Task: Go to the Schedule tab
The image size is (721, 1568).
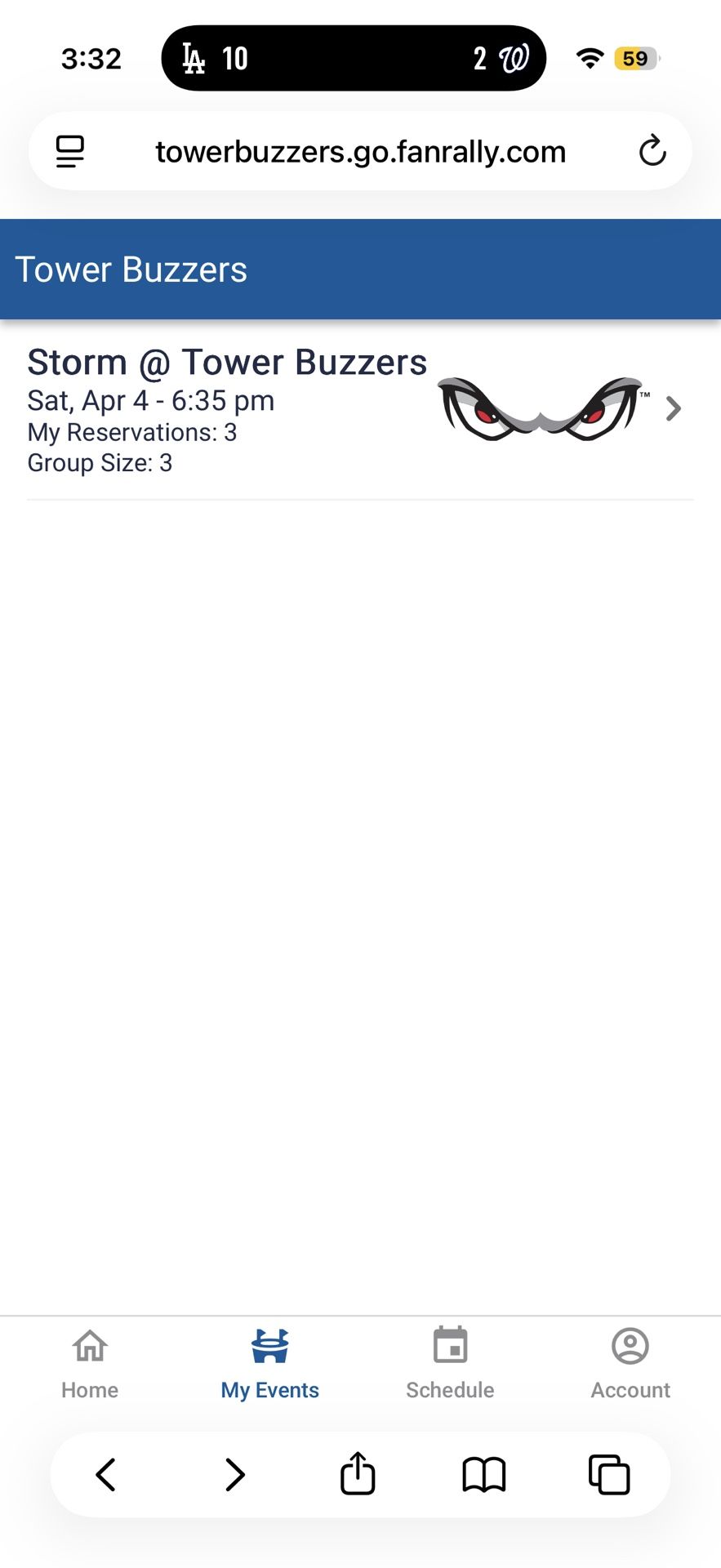Action: (x=450, y=1365)
